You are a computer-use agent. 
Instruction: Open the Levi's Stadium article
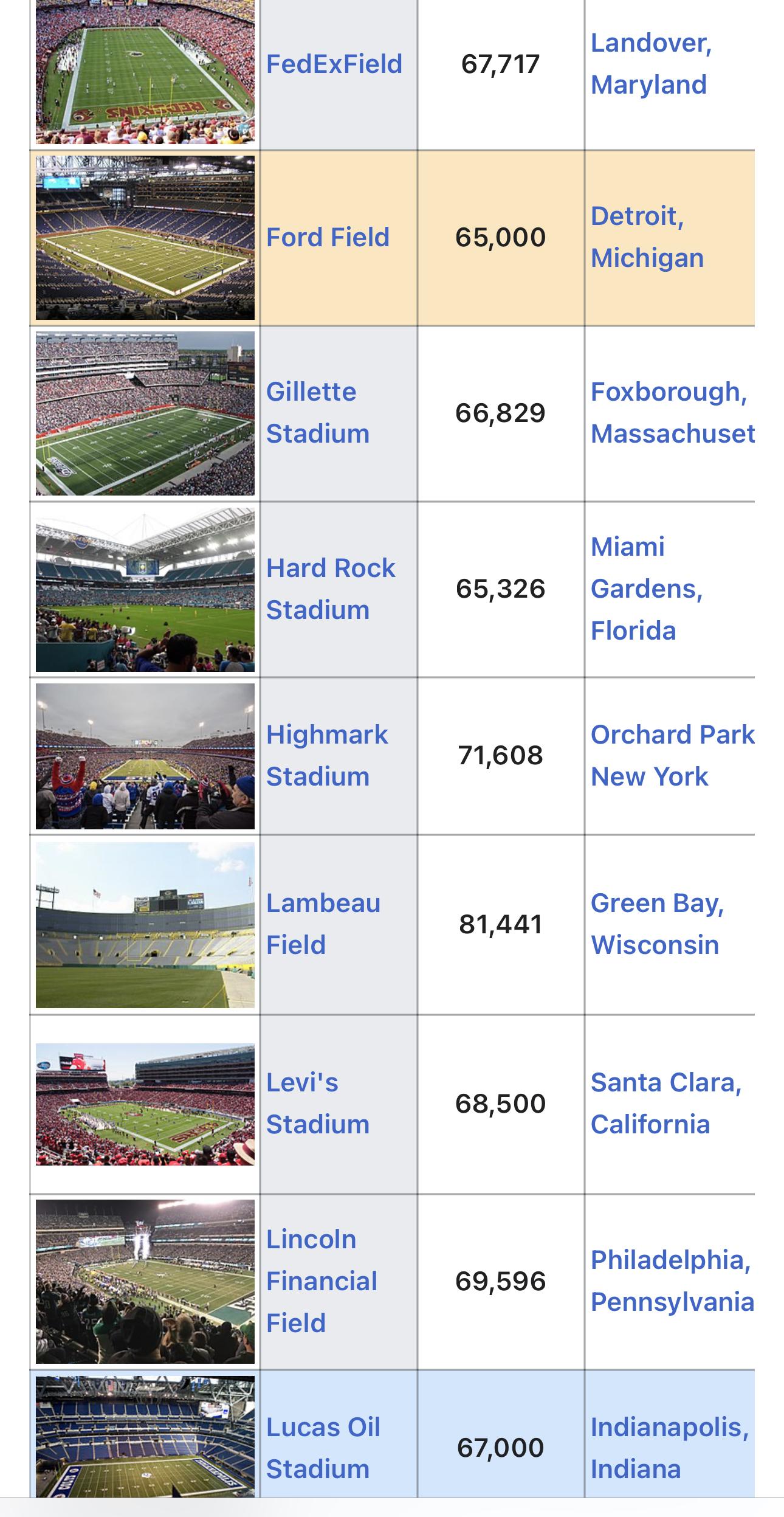click(x=318, y=1103)
